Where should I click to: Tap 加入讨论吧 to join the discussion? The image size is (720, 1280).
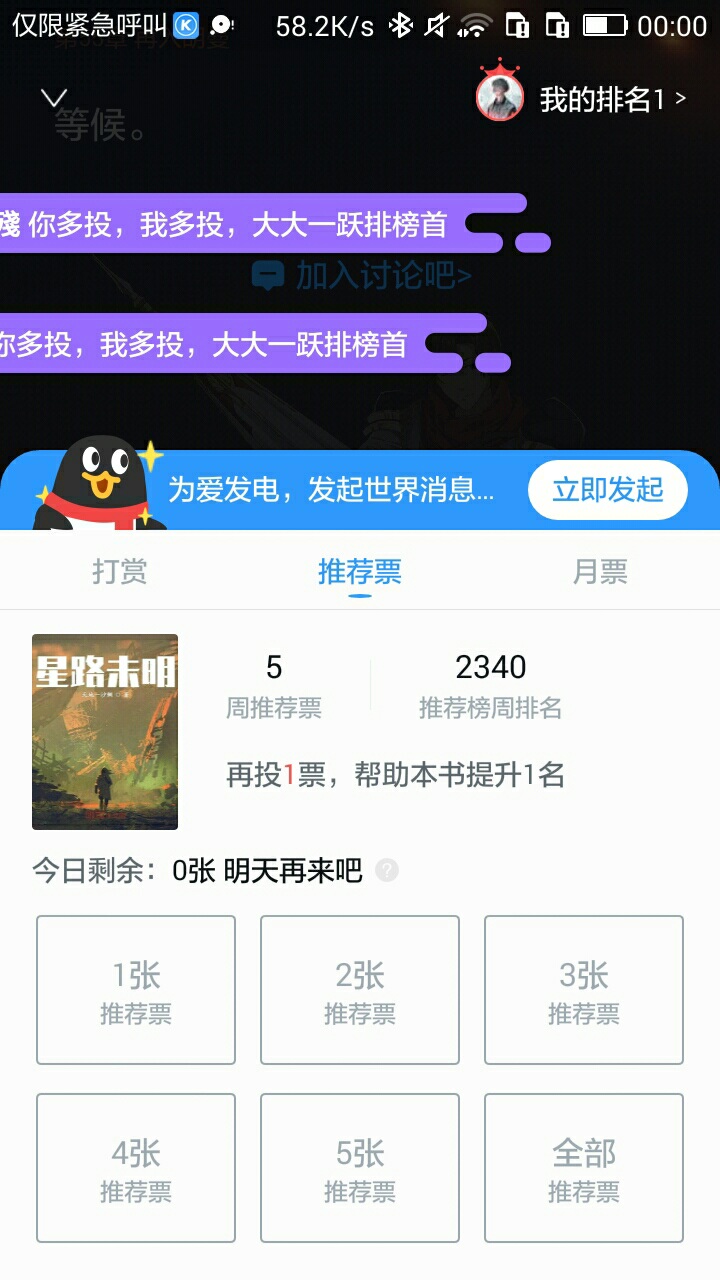[x=363, y=275]
